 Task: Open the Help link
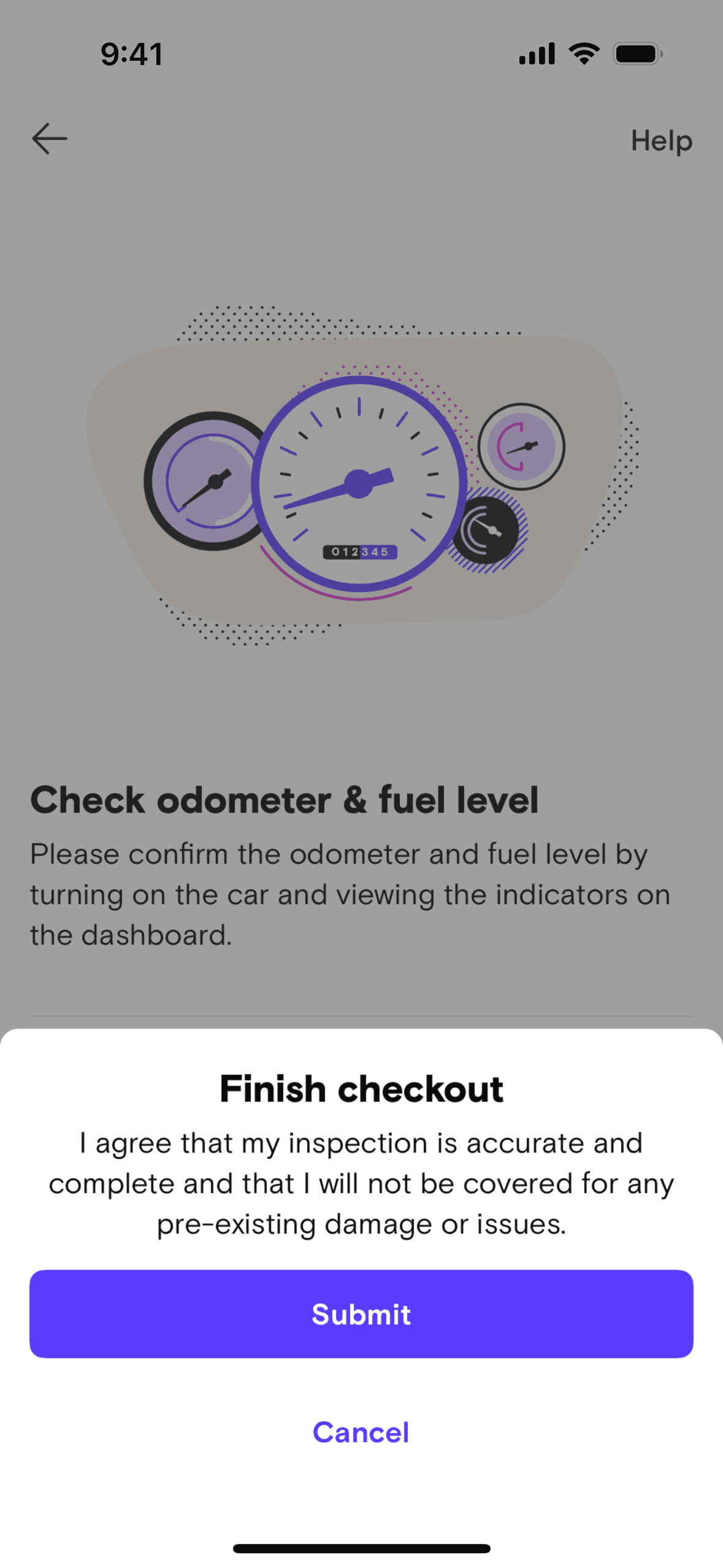click(x=661, y=140)
